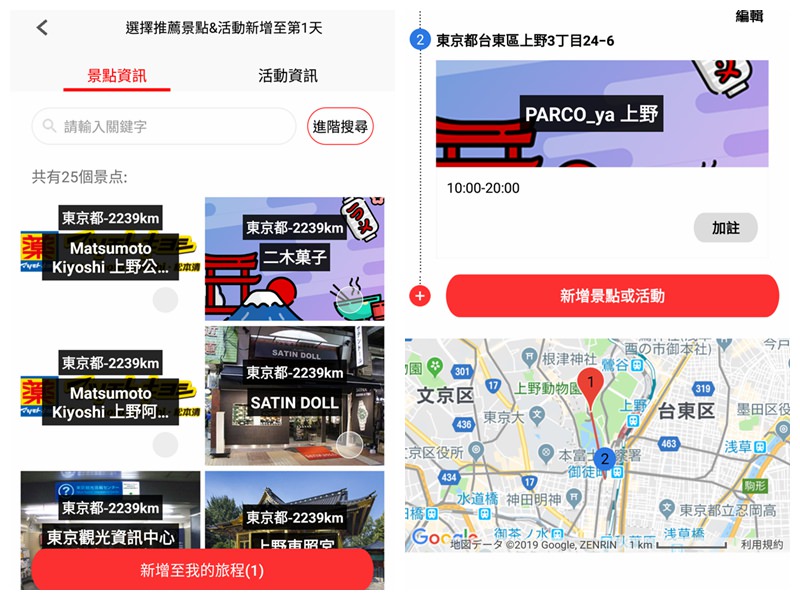The height and width of the screenshot is (600, 800).
Task: Open the 東京觀光資訊中心 card
Action: pyautogui.click(x=110, y=520)
